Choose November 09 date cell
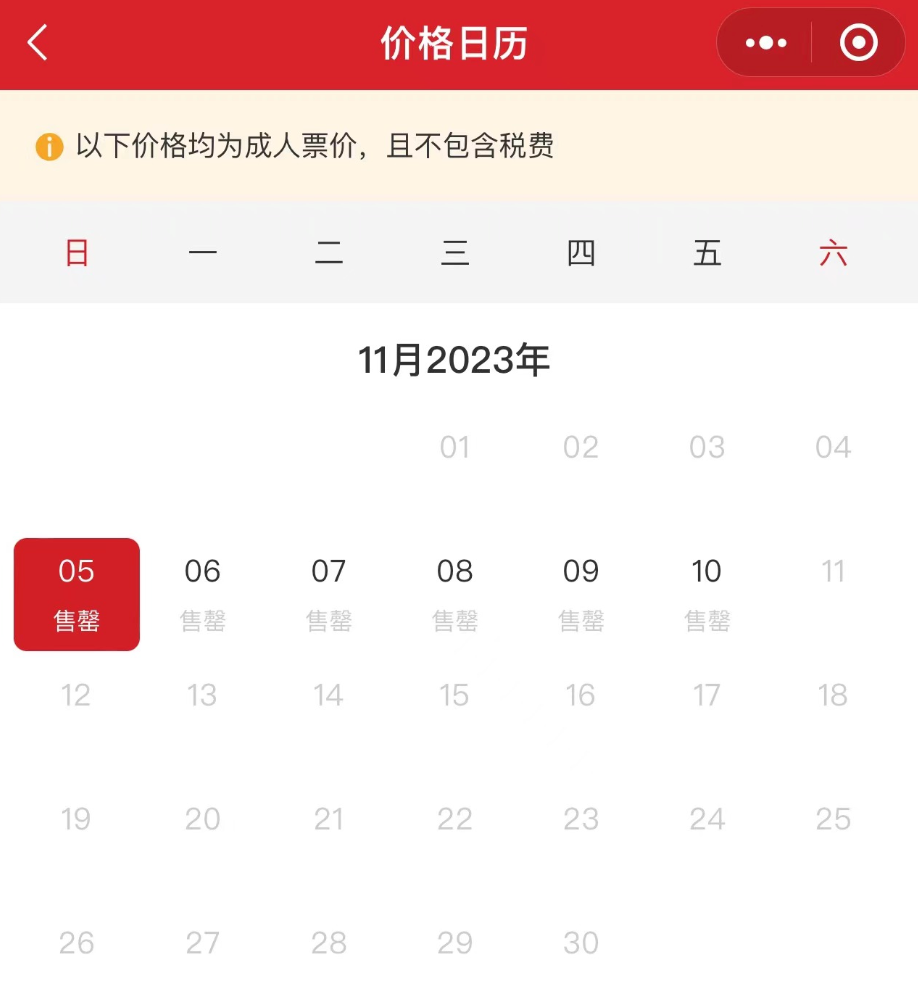Screen dimensions: 918x982 [x=581, y=594]
